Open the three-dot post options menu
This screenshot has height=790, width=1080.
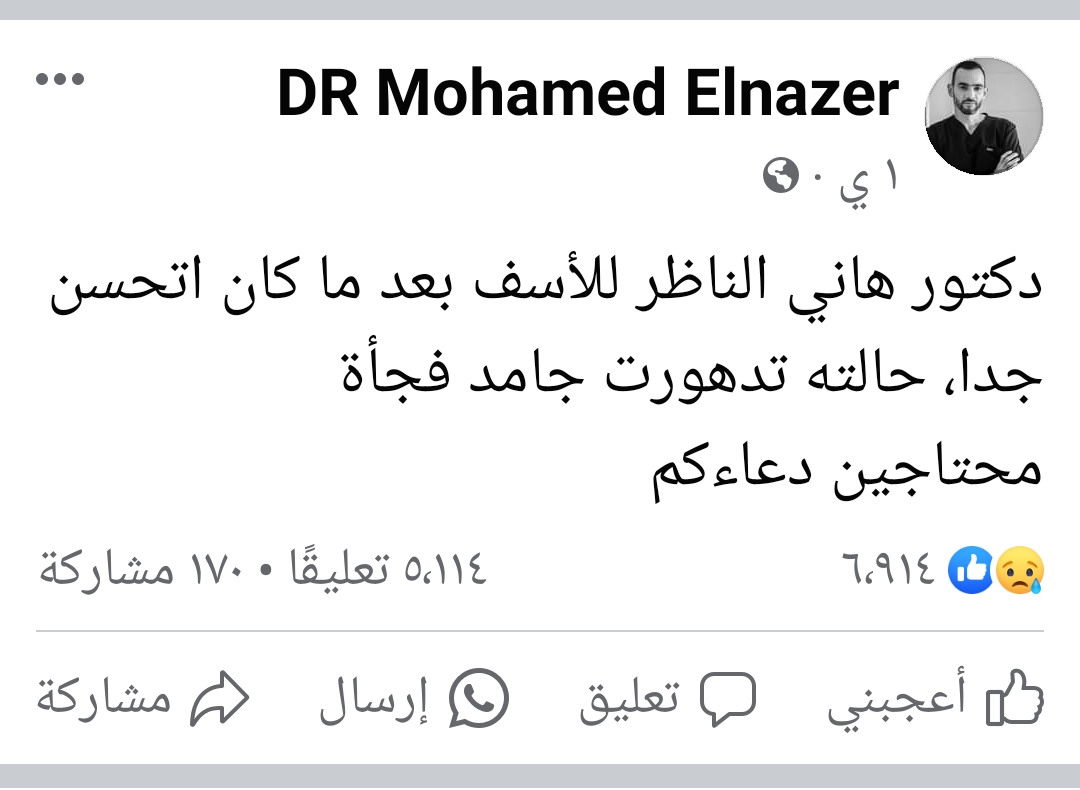pos(60,81)
